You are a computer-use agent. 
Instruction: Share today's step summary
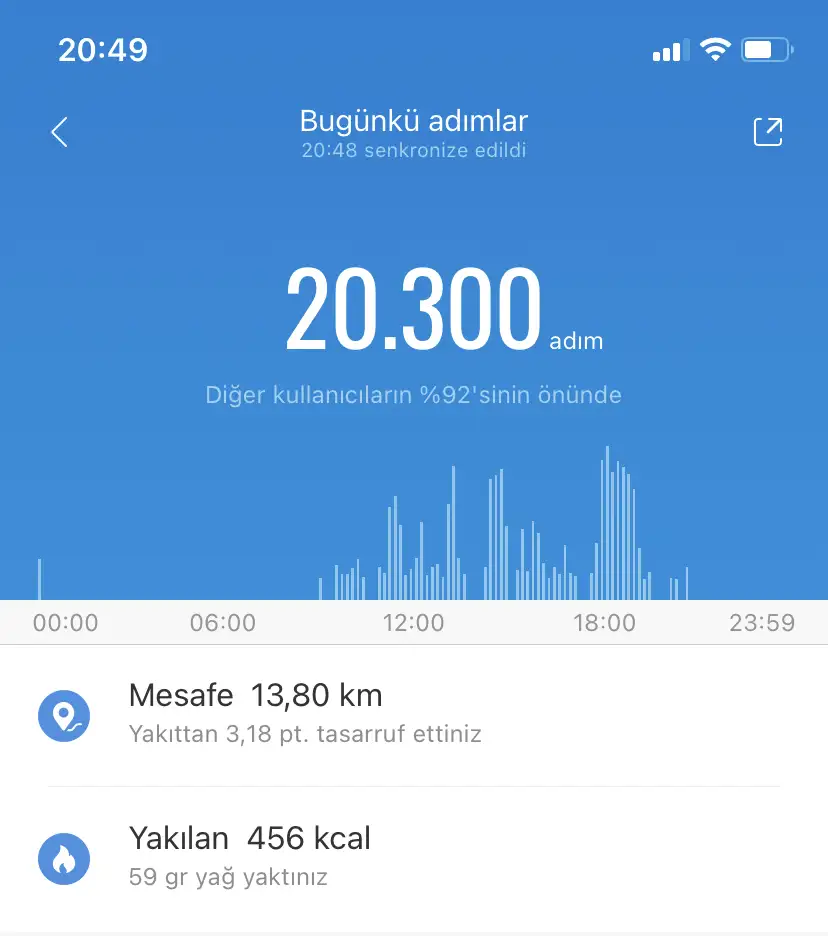pyautogui.click(x=767, y=133)
